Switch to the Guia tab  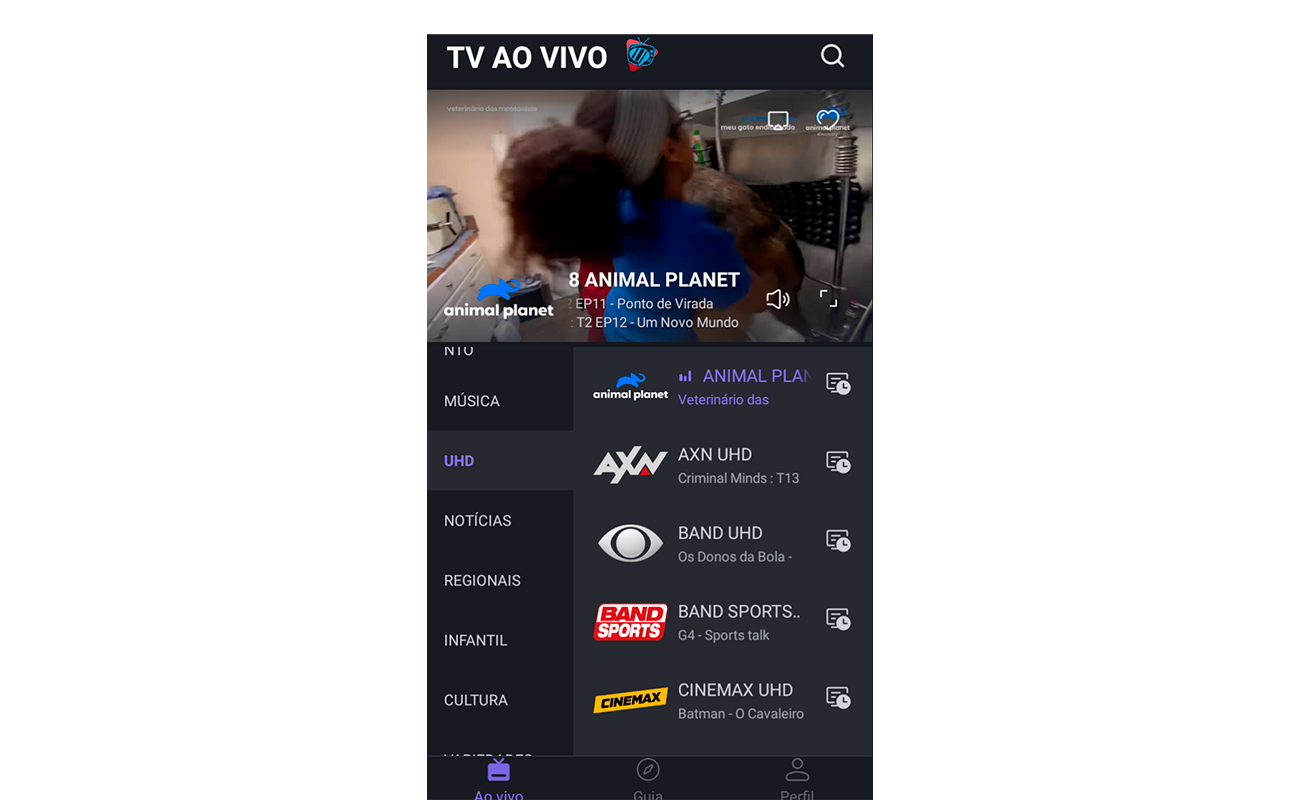pyautogui.click(x=648, y=780)
